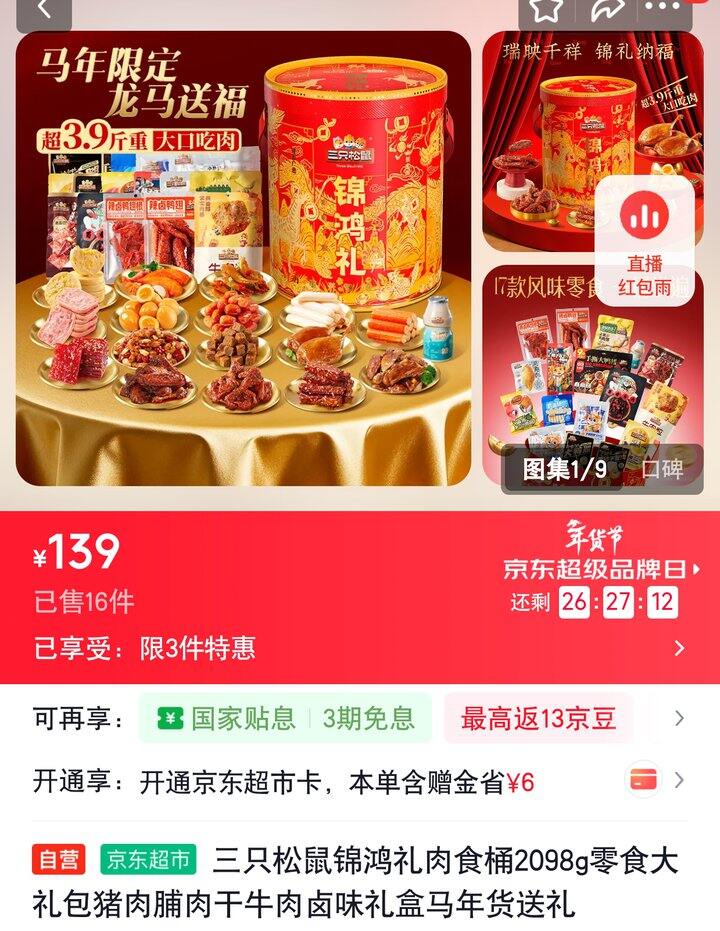720x931 pixels.
Task: Open the 开通京东超市卡 membership offer
Action: click(338, 782)
